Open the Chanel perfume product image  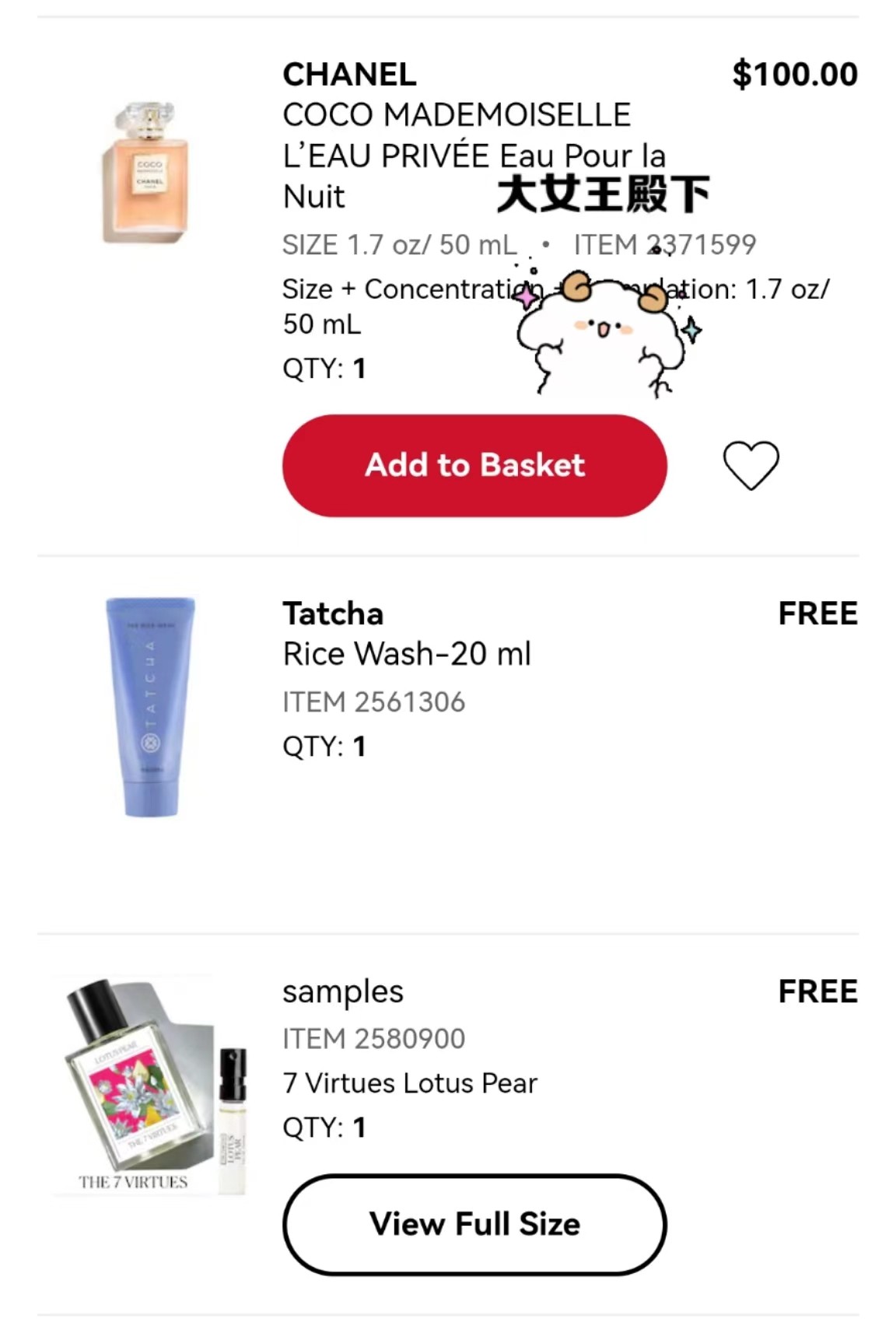[146, 173]
